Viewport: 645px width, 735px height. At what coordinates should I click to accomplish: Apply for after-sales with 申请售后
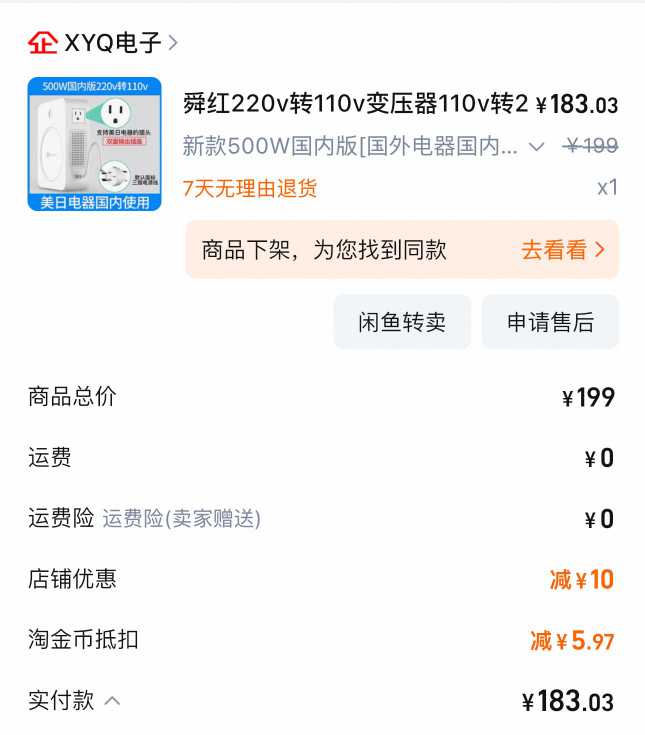550,322
